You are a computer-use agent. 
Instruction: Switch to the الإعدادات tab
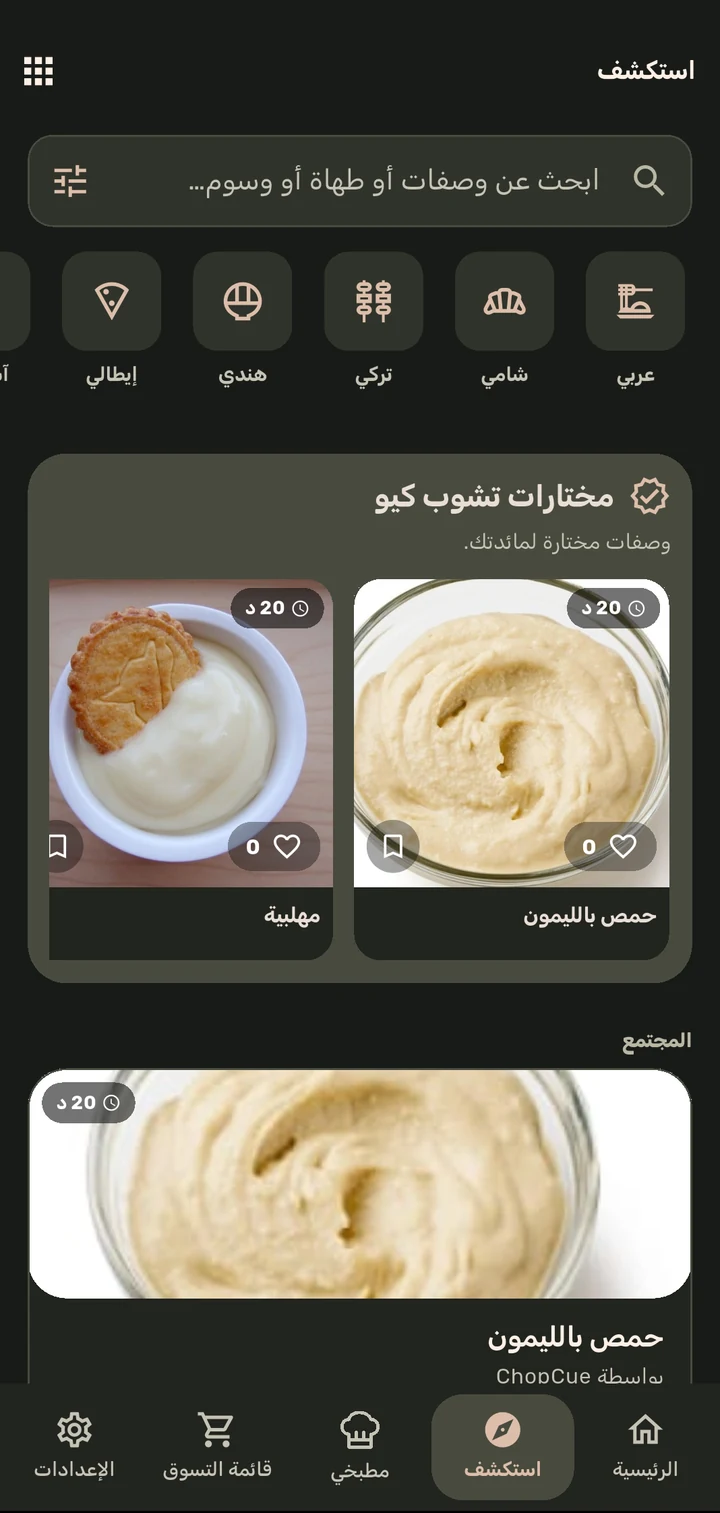pos(74,1447)
